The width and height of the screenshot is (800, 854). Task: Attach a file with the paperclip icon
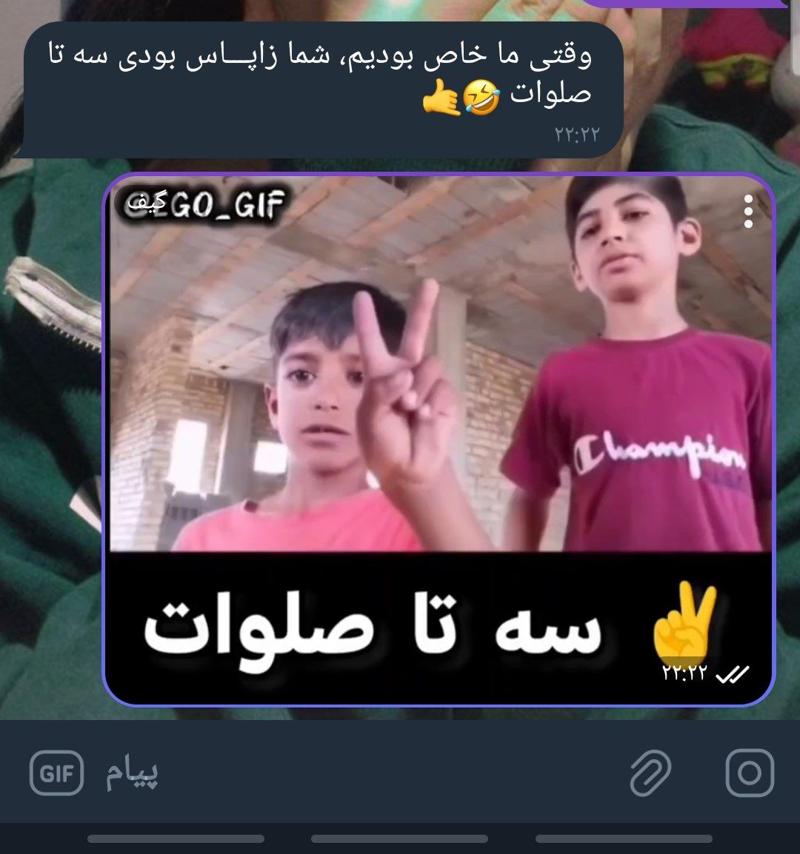tap(650, 772)
